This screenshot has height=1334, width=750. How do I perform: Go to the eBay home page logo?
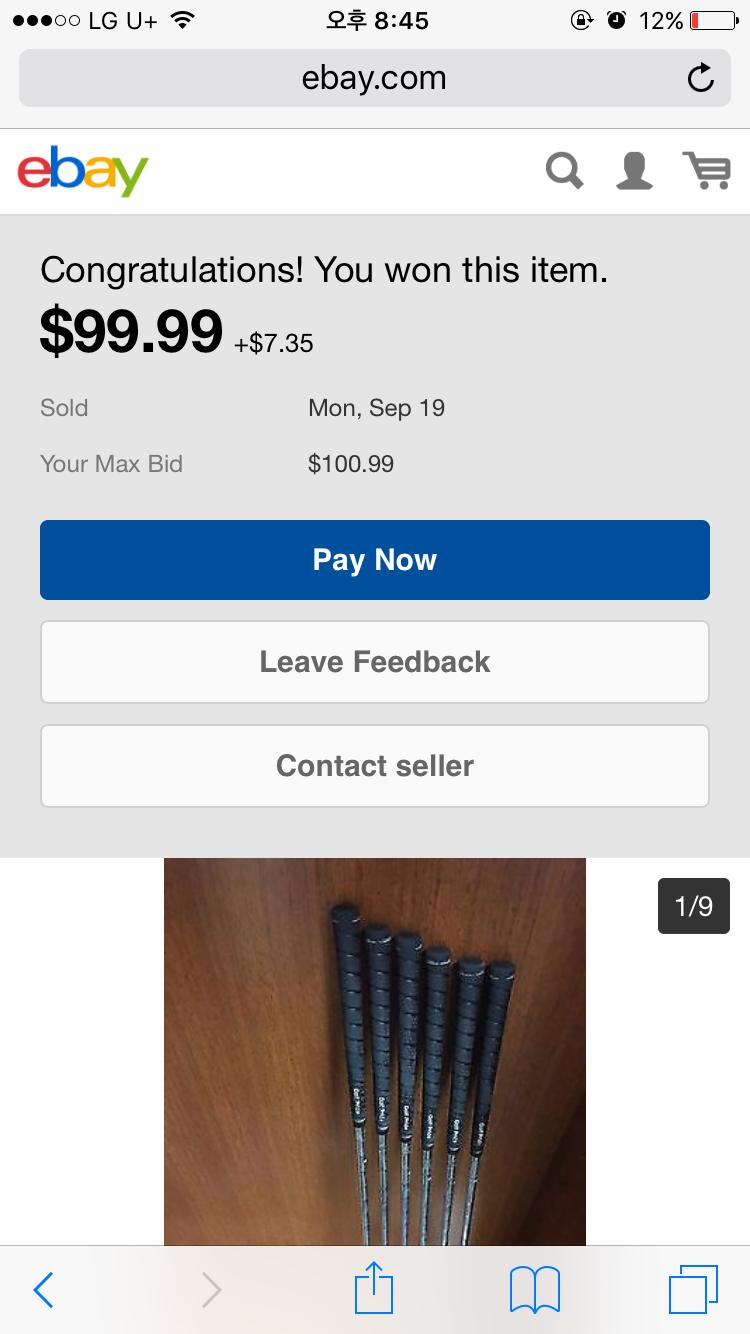click(83, 172)
